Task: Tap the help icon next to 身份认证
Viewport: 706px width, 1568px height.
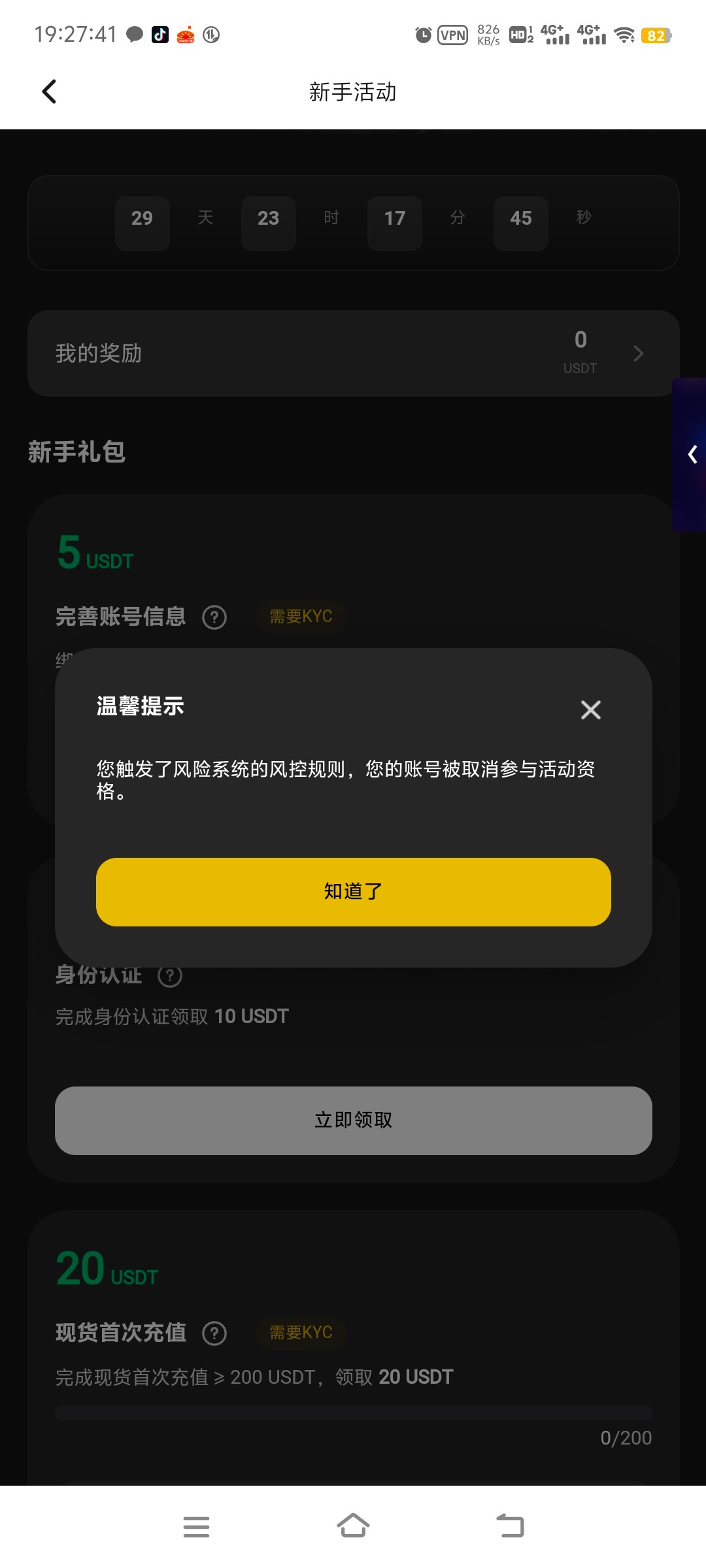Action: 170,975
